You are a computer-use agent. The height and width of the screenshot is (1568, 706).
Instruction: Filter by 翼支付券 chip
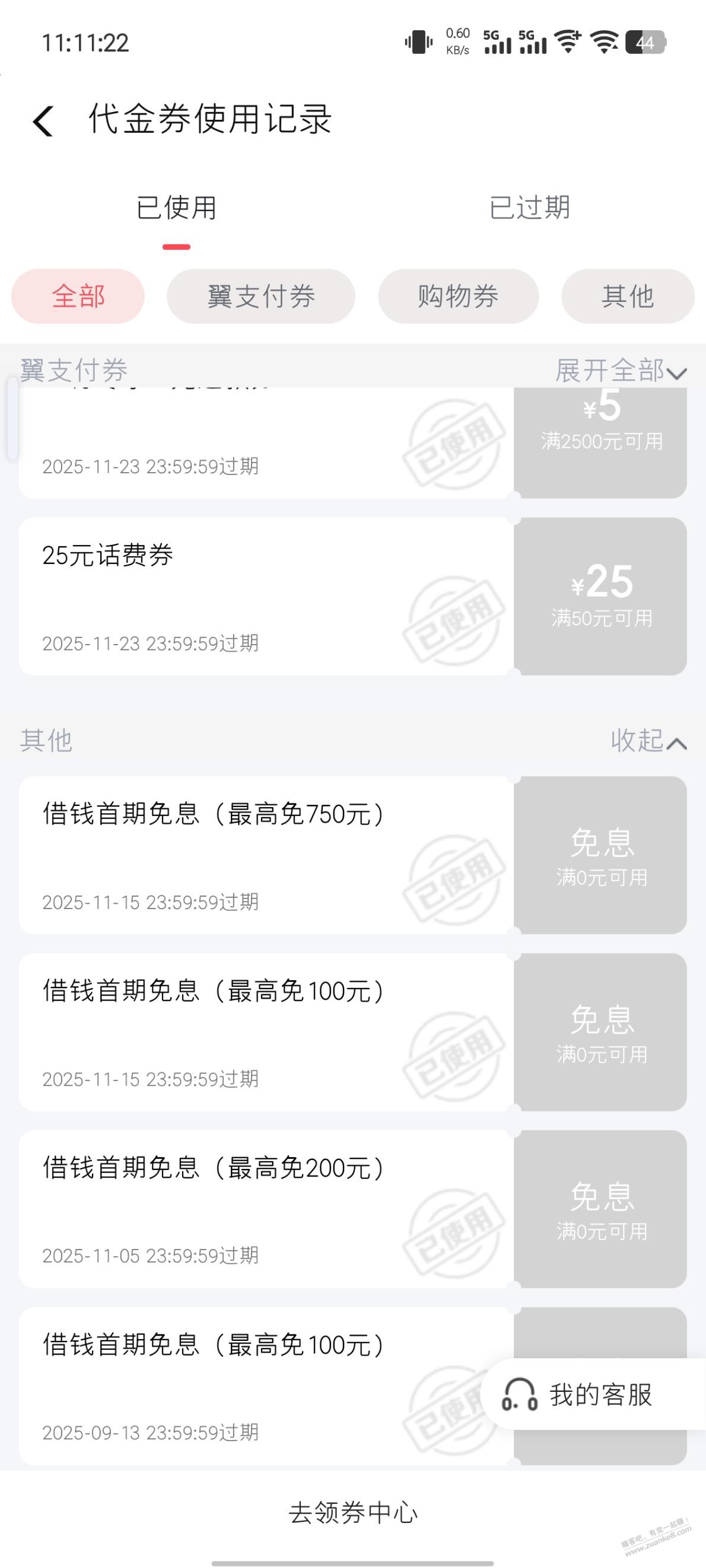click(260, 297)
